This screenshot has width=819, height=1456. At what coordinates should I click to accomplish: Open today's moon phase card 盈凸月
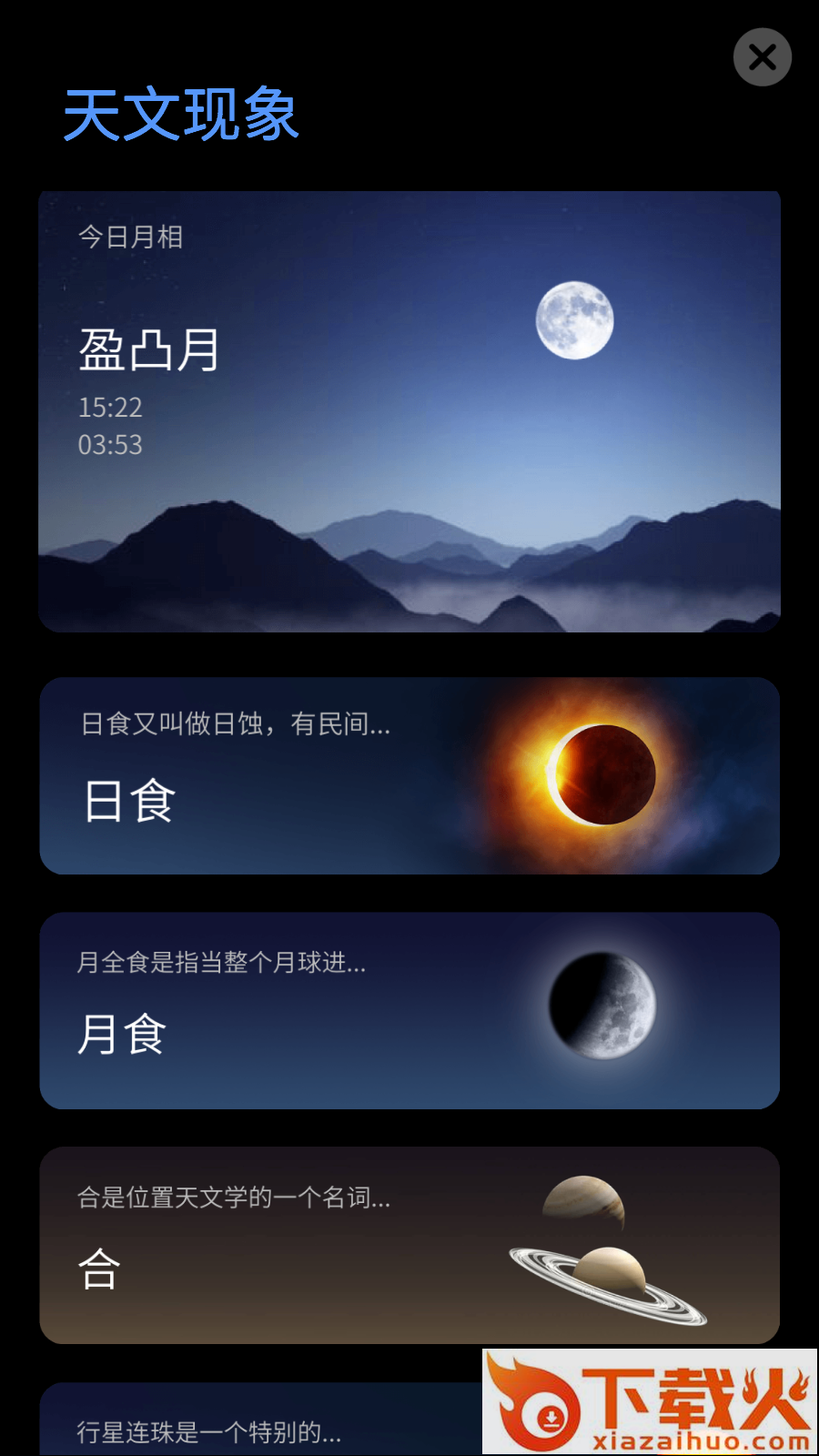click(x=409, y=411)
